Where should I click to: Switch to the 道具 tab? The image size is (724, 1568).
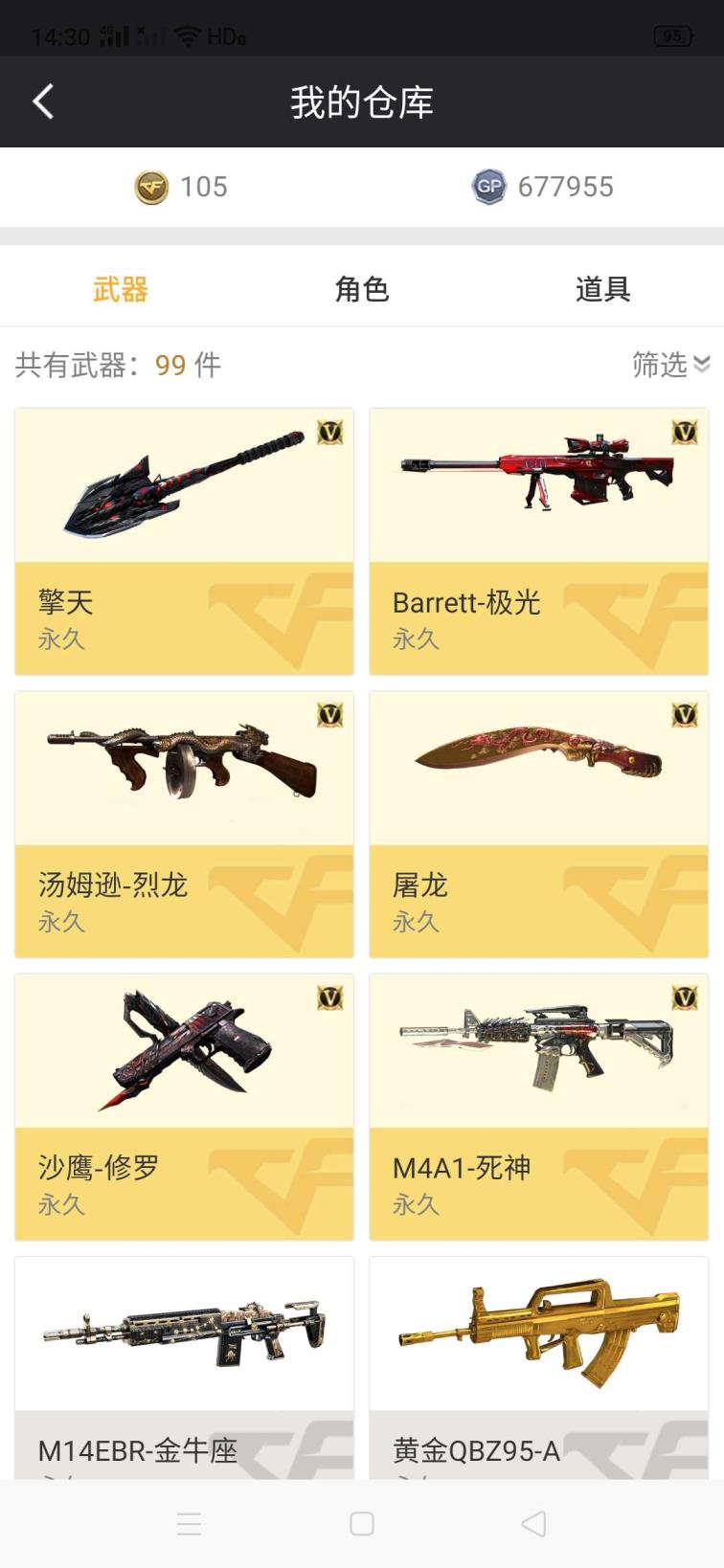pyautogui.click(x=602, y=288)
